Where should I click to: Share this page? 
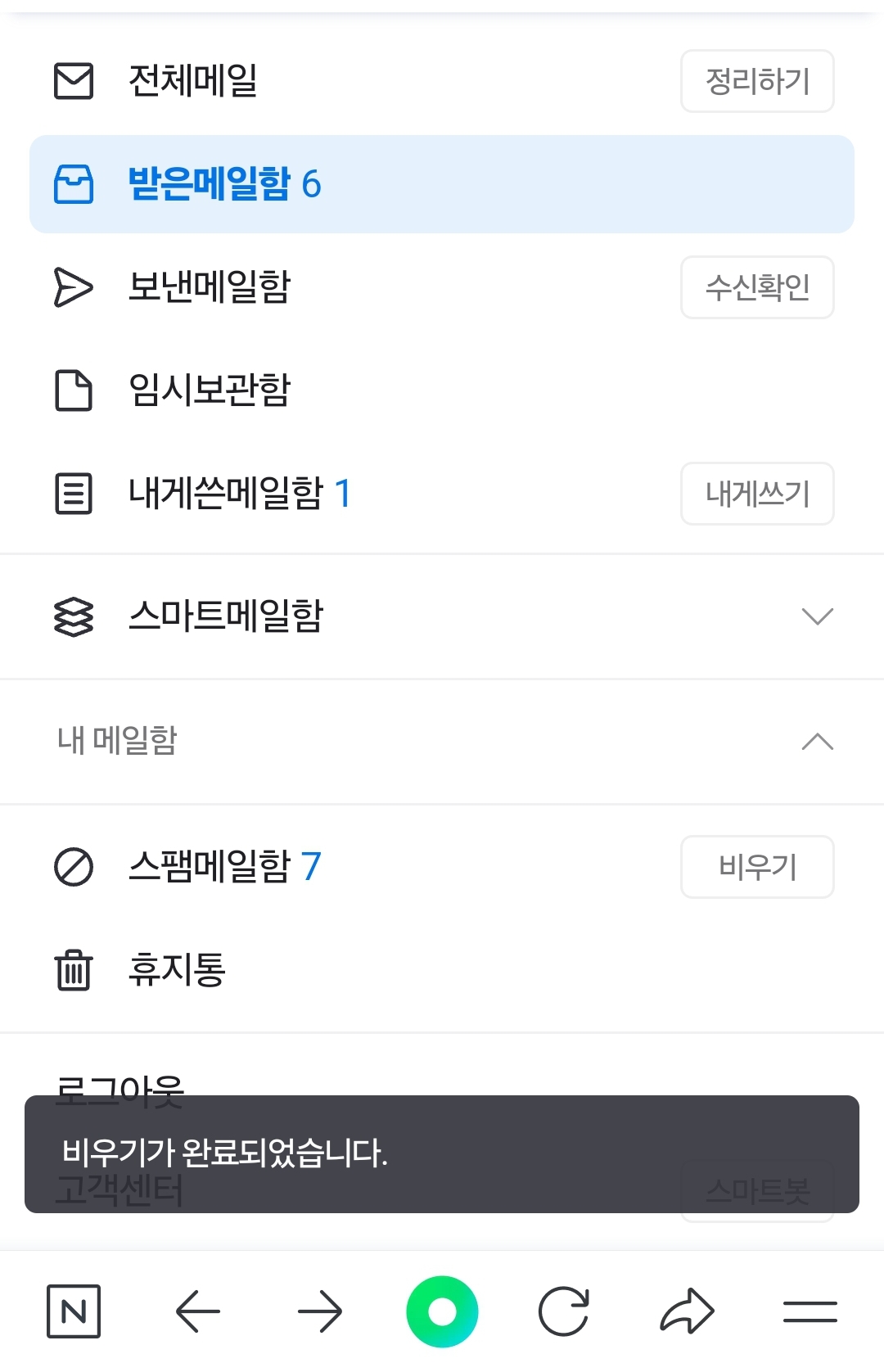[x=687, y=1311]
